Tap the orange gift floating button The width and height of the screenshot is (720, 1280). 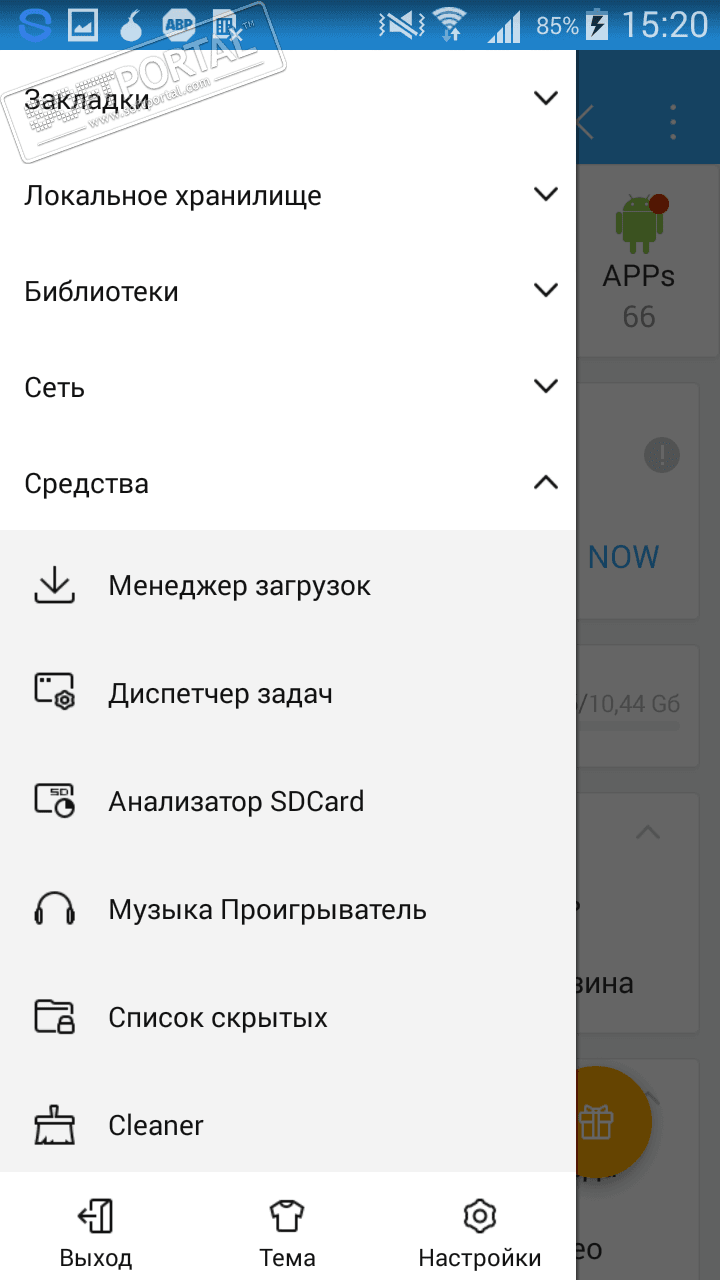point(610,1120)
